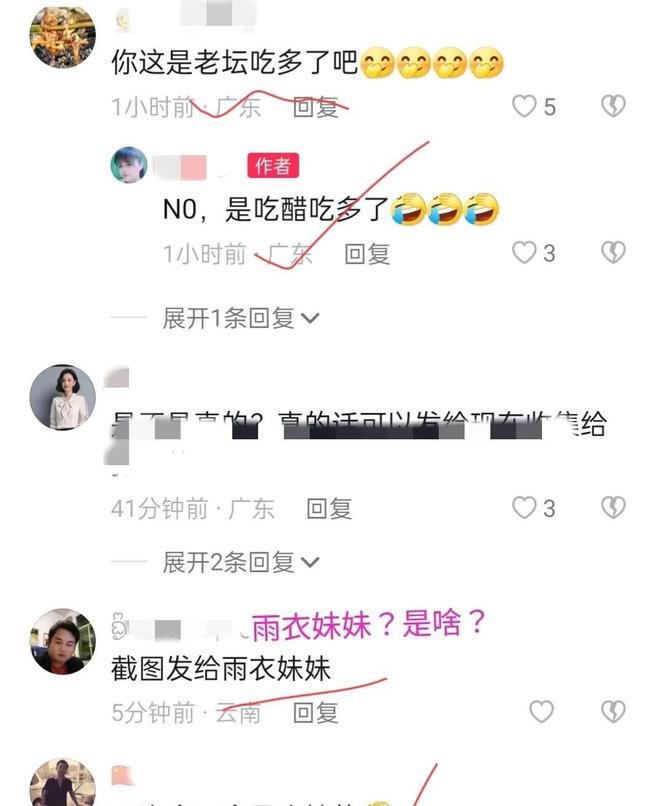The image size is (660, 806).
Task: Dislike the author's reply '是吃醋吃多了'
Action: [613, 253]
